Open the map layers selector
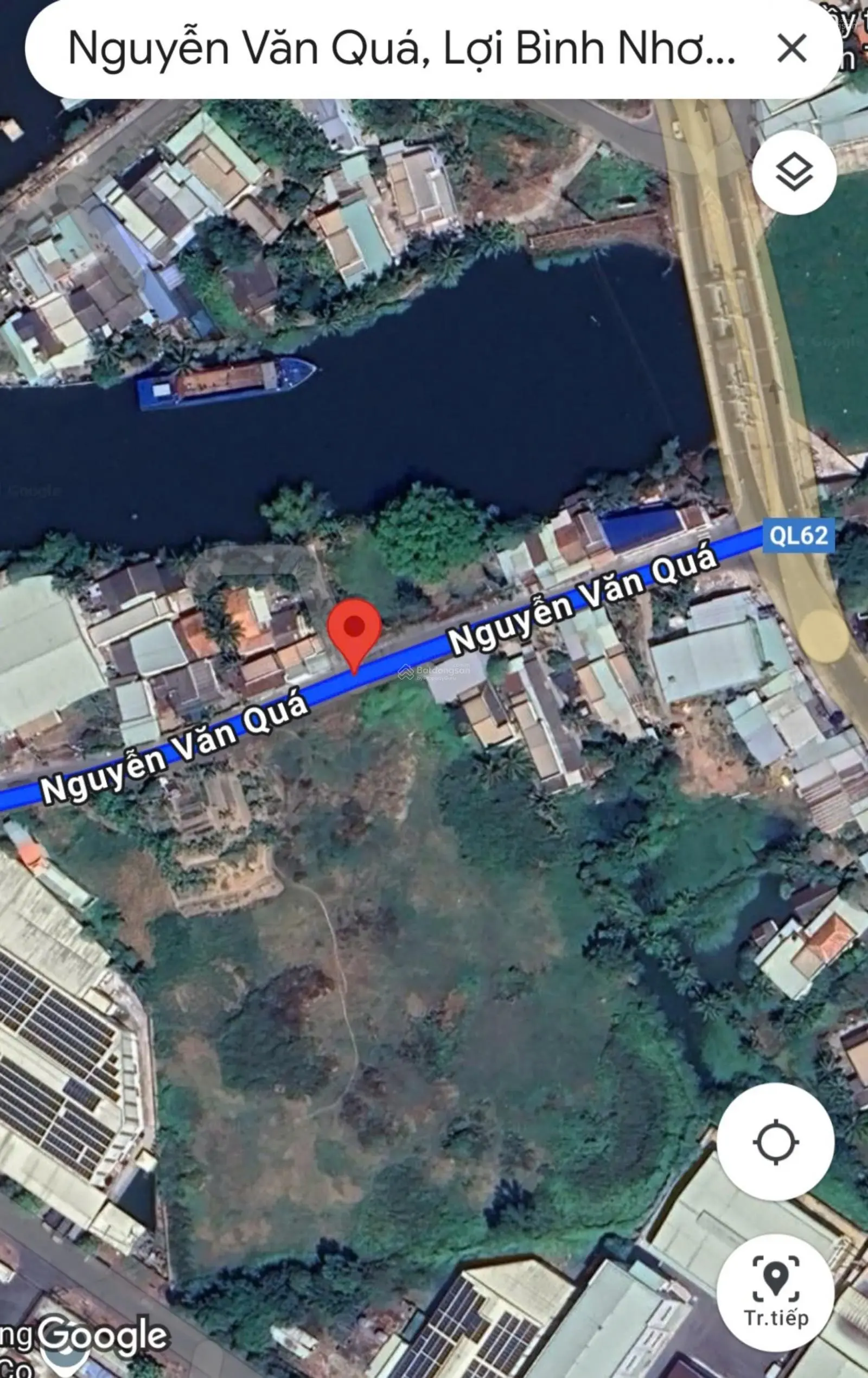868x1378 pixels. click(x=794, y=172)
